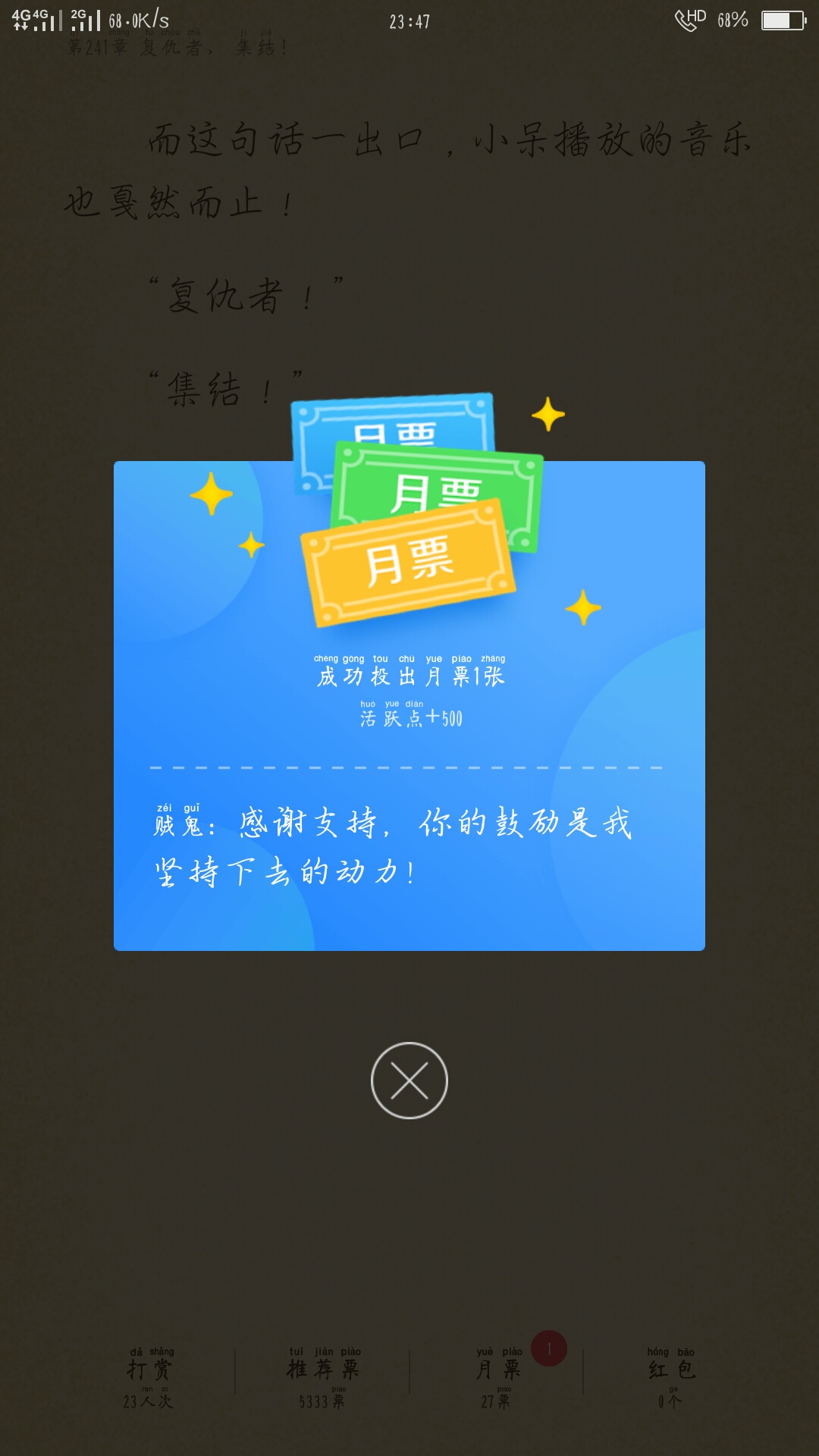Open the 推荐票 recommendation ticket option
The width and height of the screenshot is (819, 1456).
click(x=323, y=1376)
